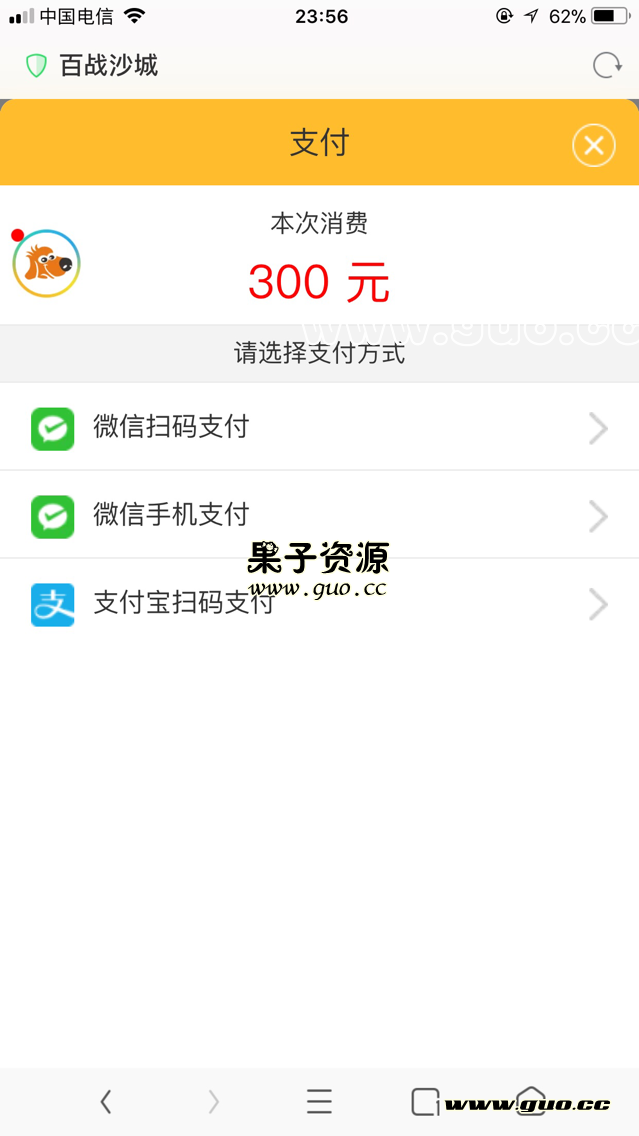Select 微信扫码支付 payment method
The width and height of the screenshot is (639, 1136).
coord(319,428)
